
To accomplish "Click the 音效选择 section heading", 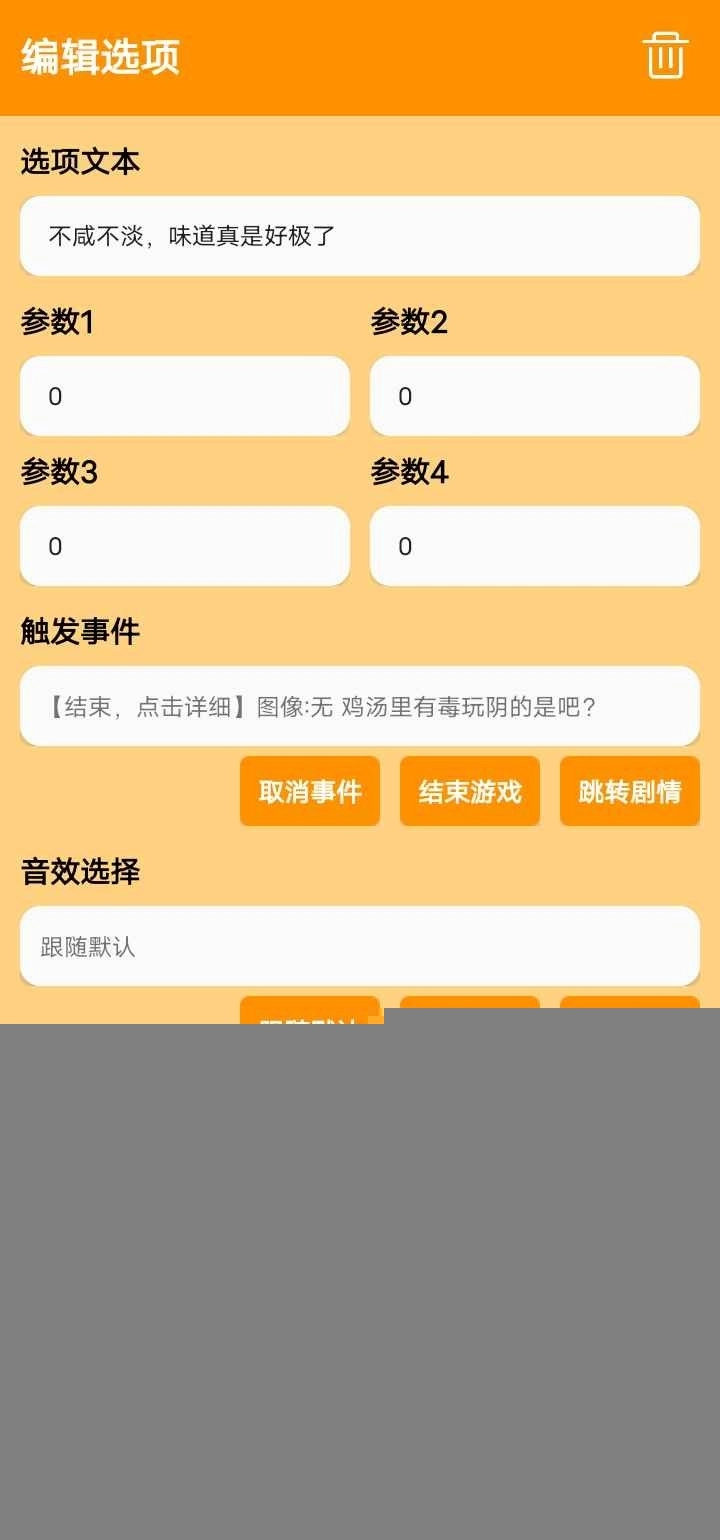I will point(78,872).
